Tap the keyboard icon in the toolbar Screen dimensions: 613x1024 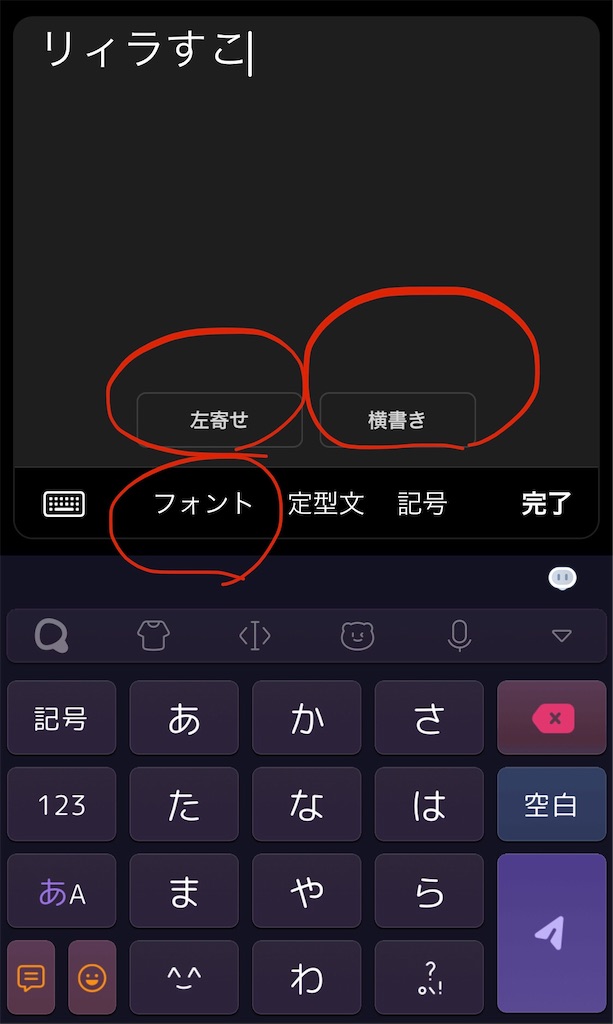64,504
